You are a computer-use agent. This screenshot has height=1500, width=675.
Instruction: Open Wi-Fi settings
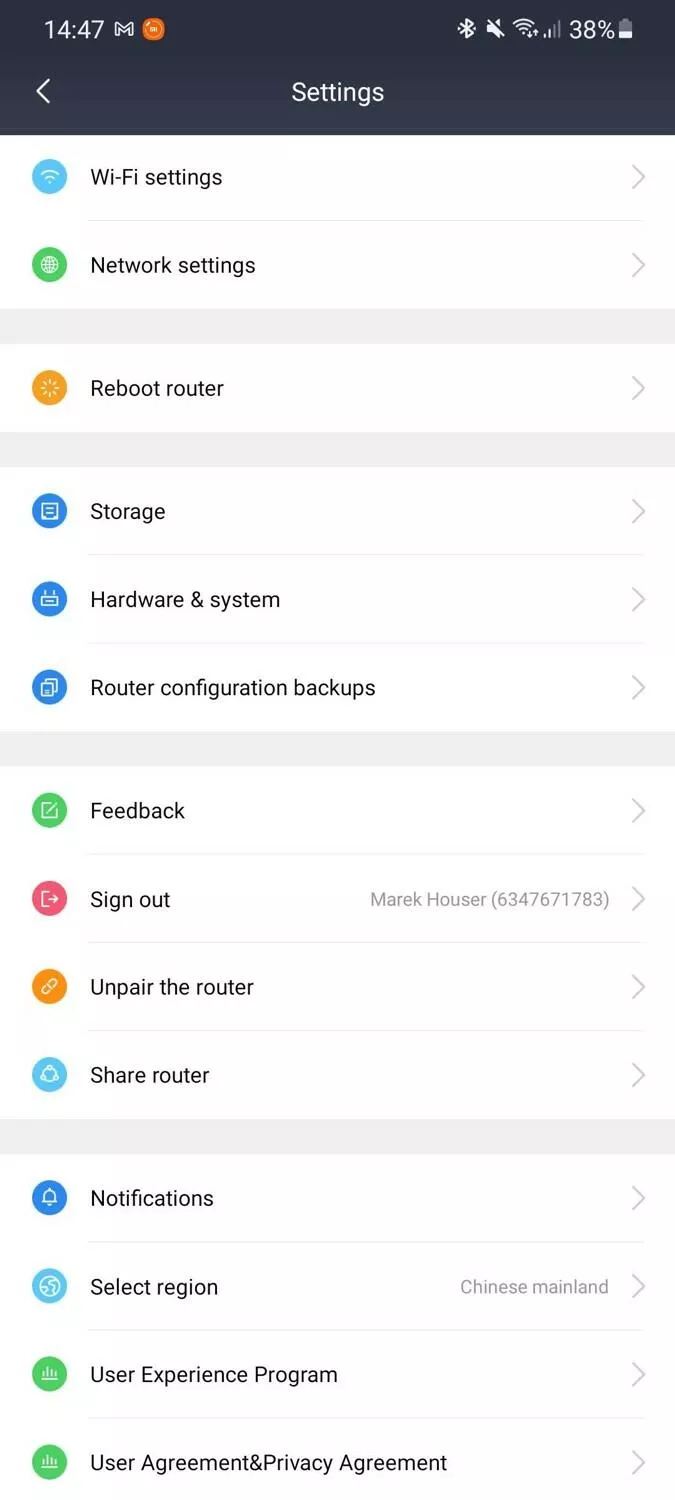[x=337, y=177]
